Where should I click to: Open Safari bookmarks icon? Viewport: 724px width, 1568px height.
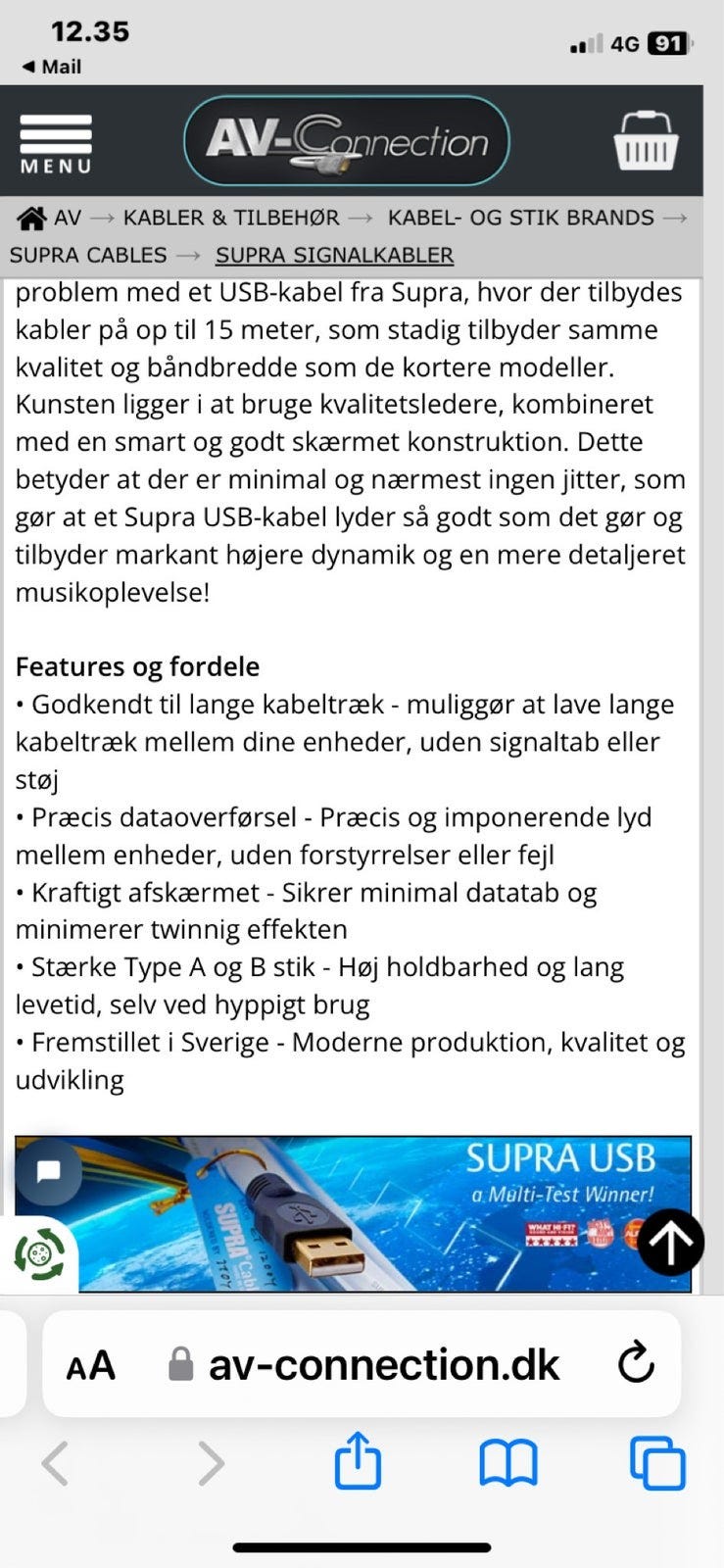508,1462
